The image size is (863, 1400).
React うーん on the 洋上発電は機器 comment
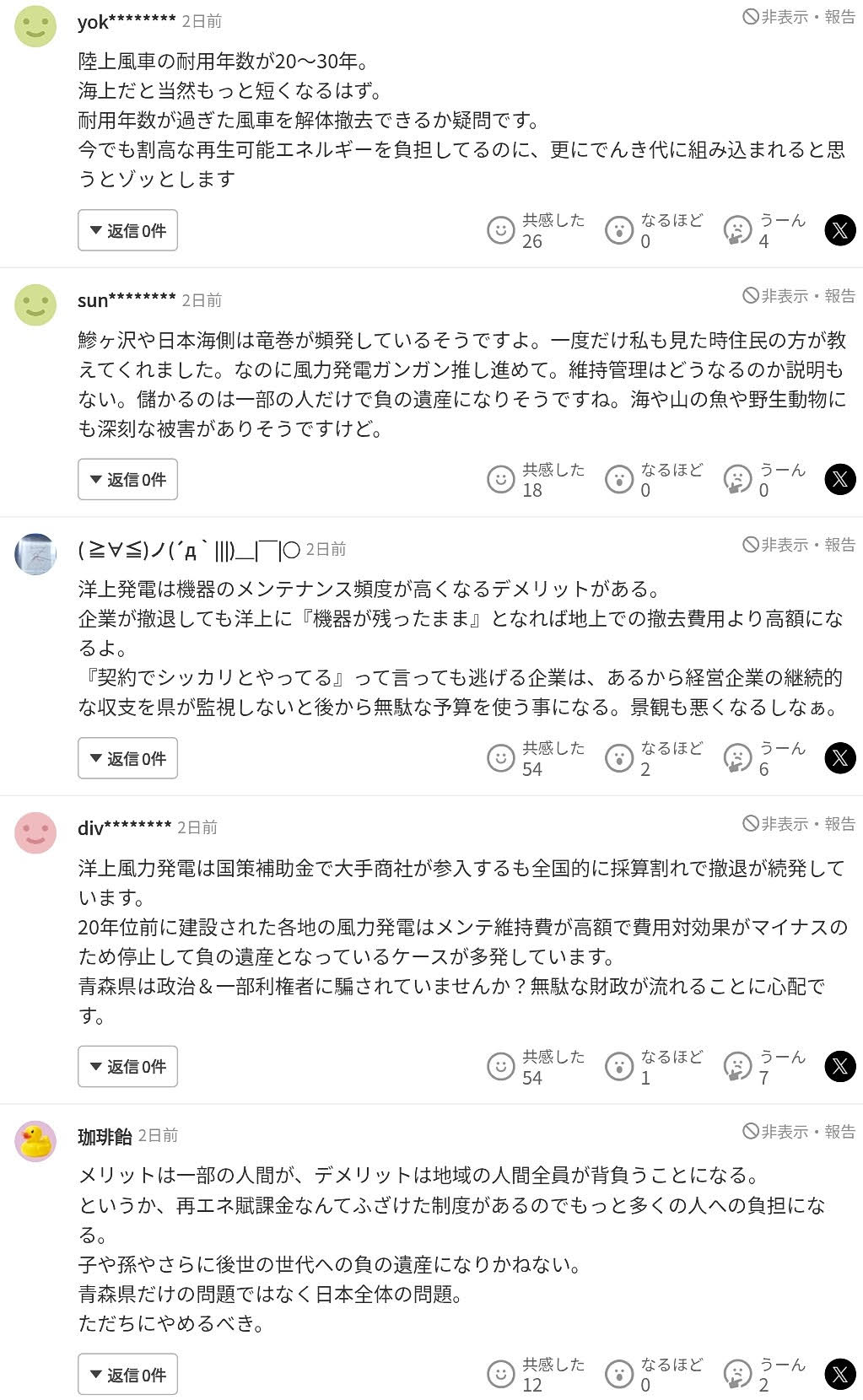coord(738,758)
